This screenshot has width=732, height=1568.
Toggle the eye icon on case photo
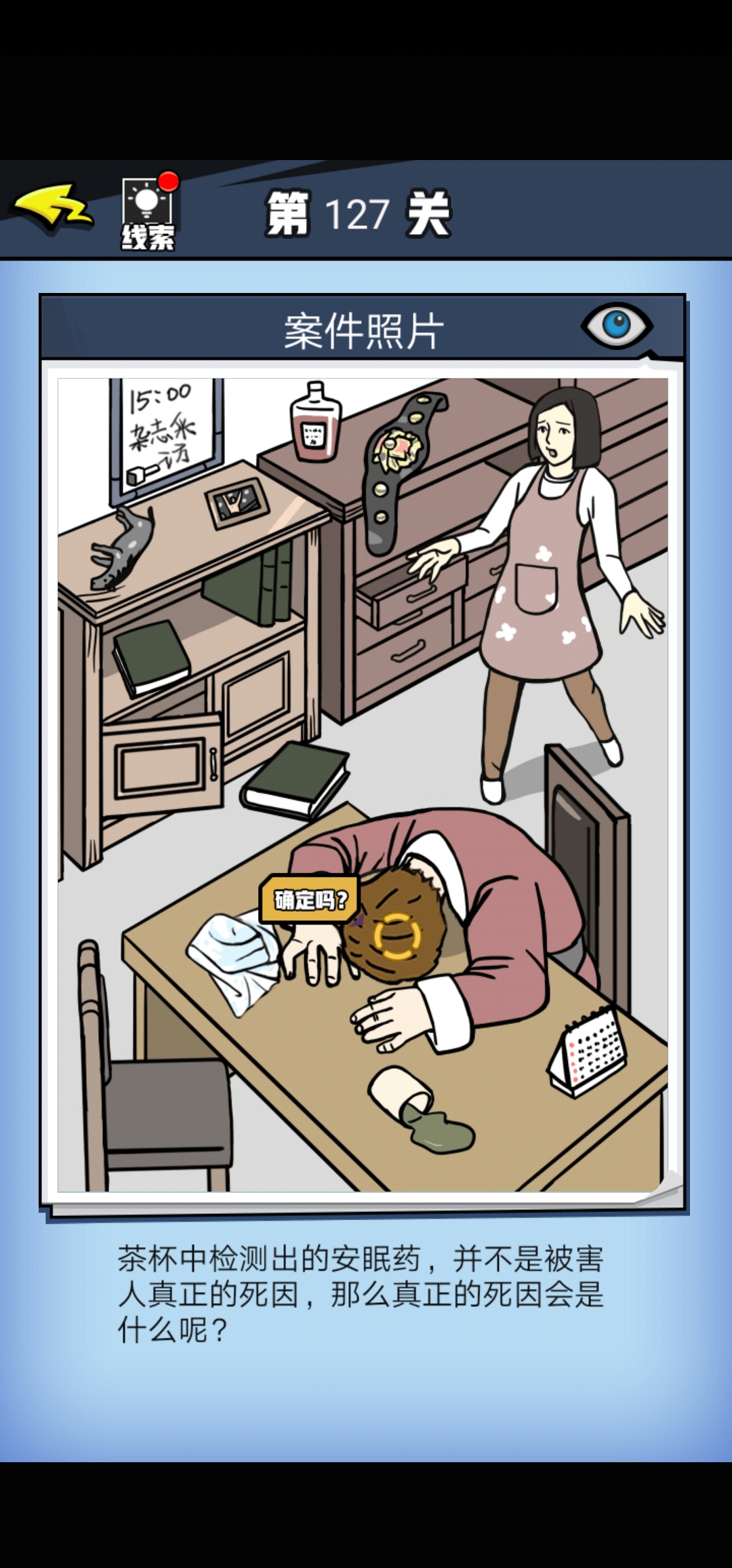(616, 326)
